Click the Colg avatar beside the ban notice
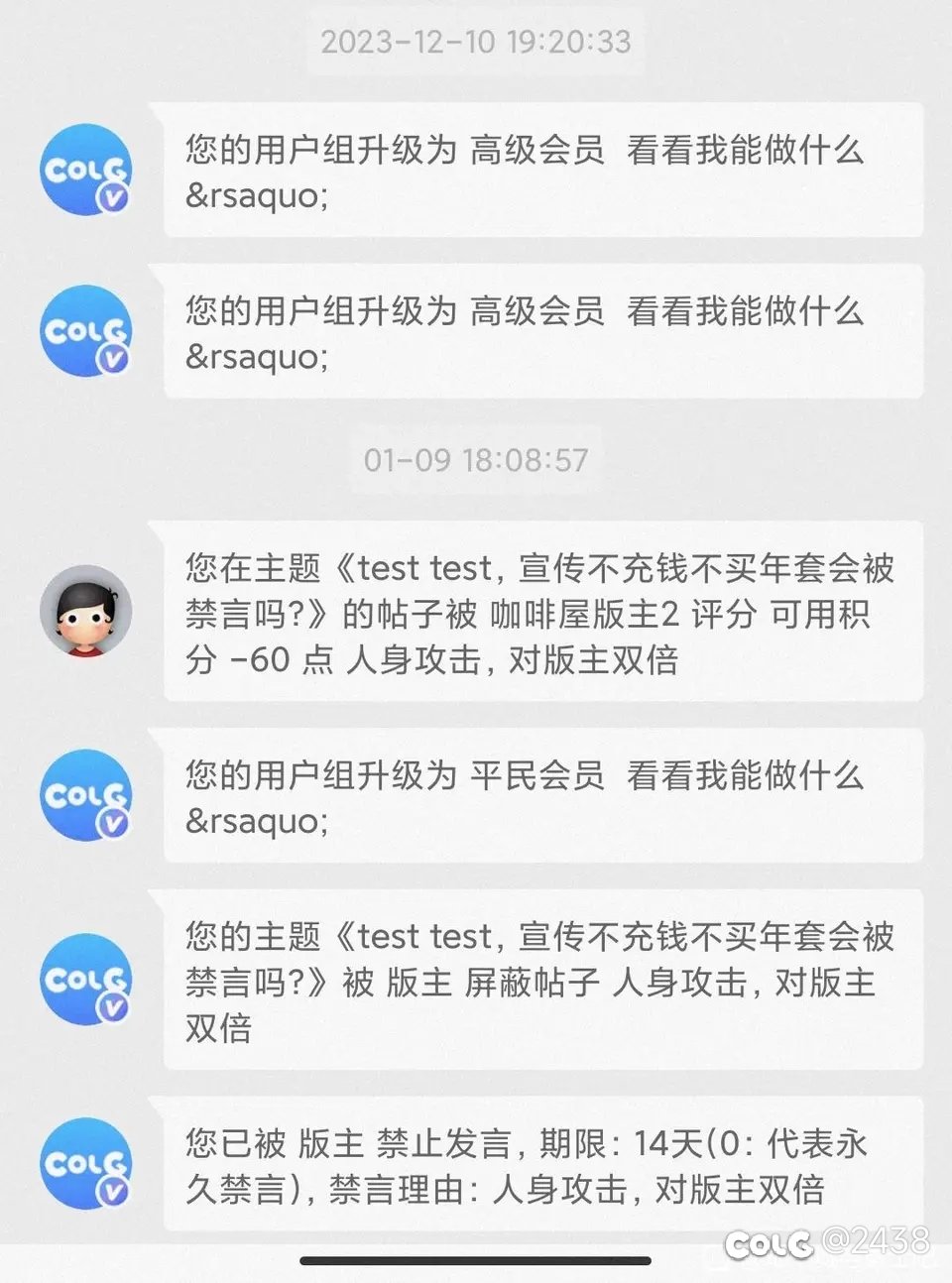This screenshot has height=1283, width=952. pyautogui.click(x=85, y=1165)
